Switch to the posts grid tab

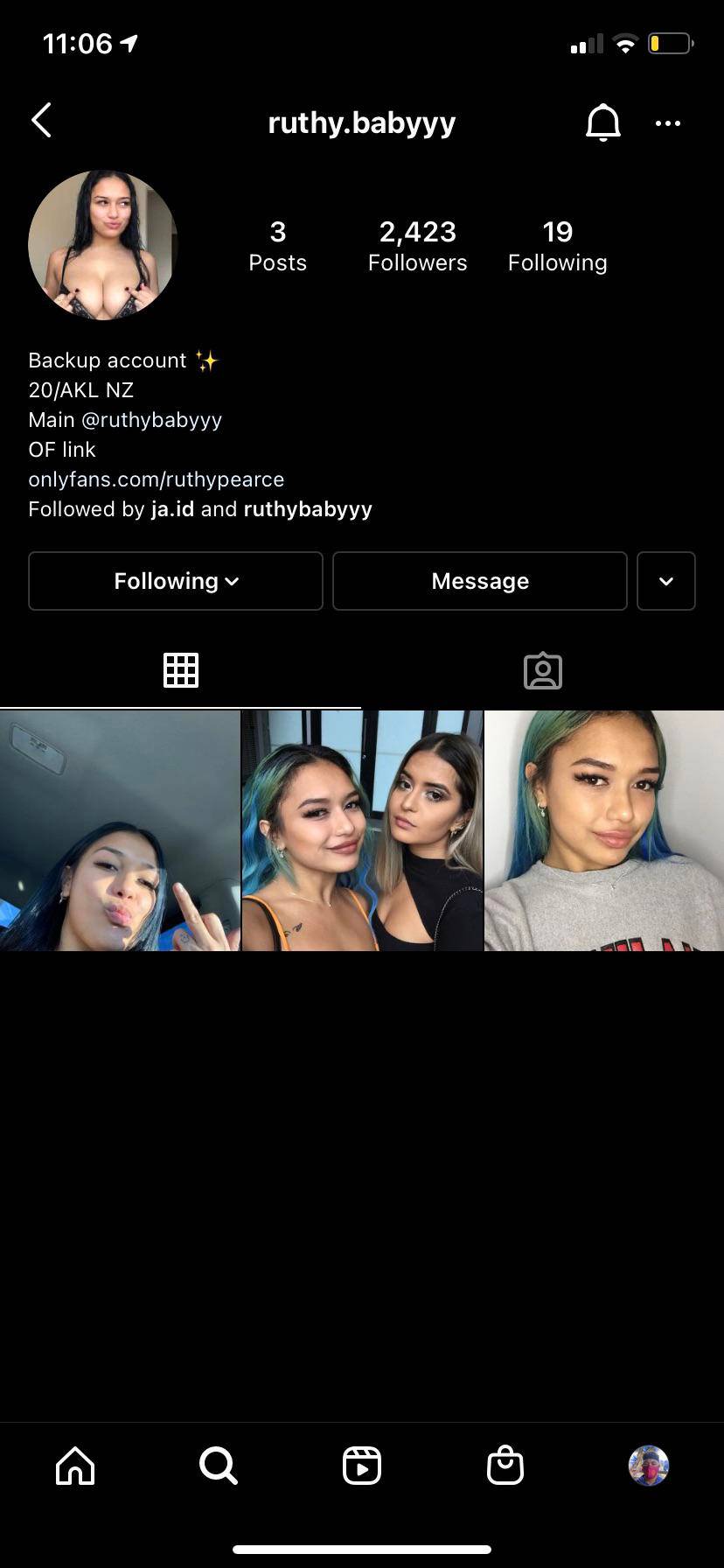pos(181,669)
